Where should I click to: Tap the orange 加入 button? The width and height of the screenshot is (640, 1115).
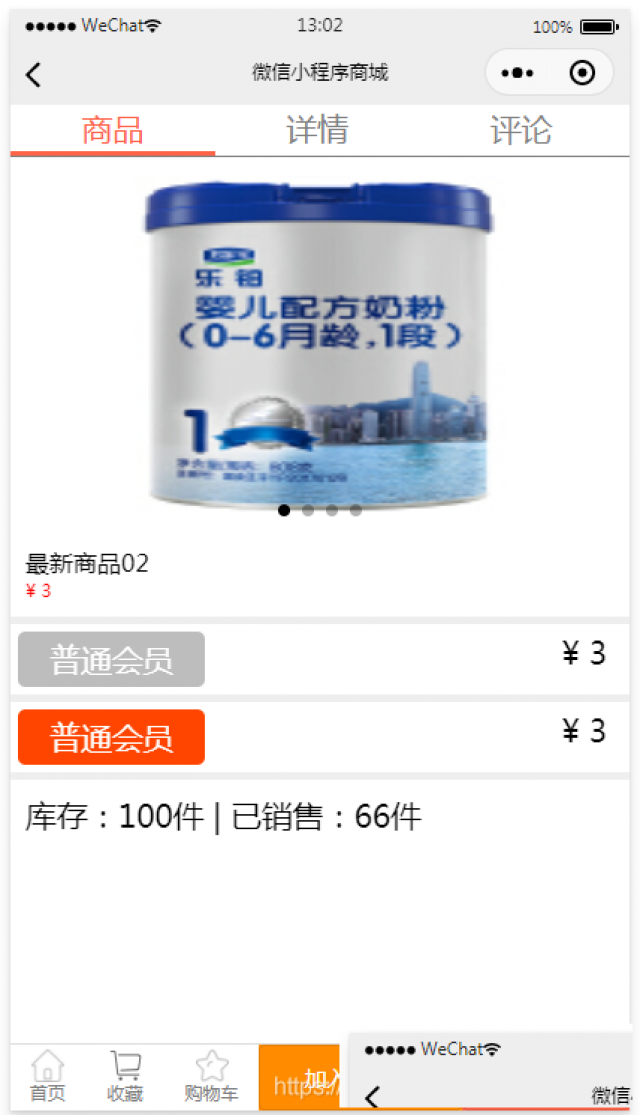(300, 1076)
